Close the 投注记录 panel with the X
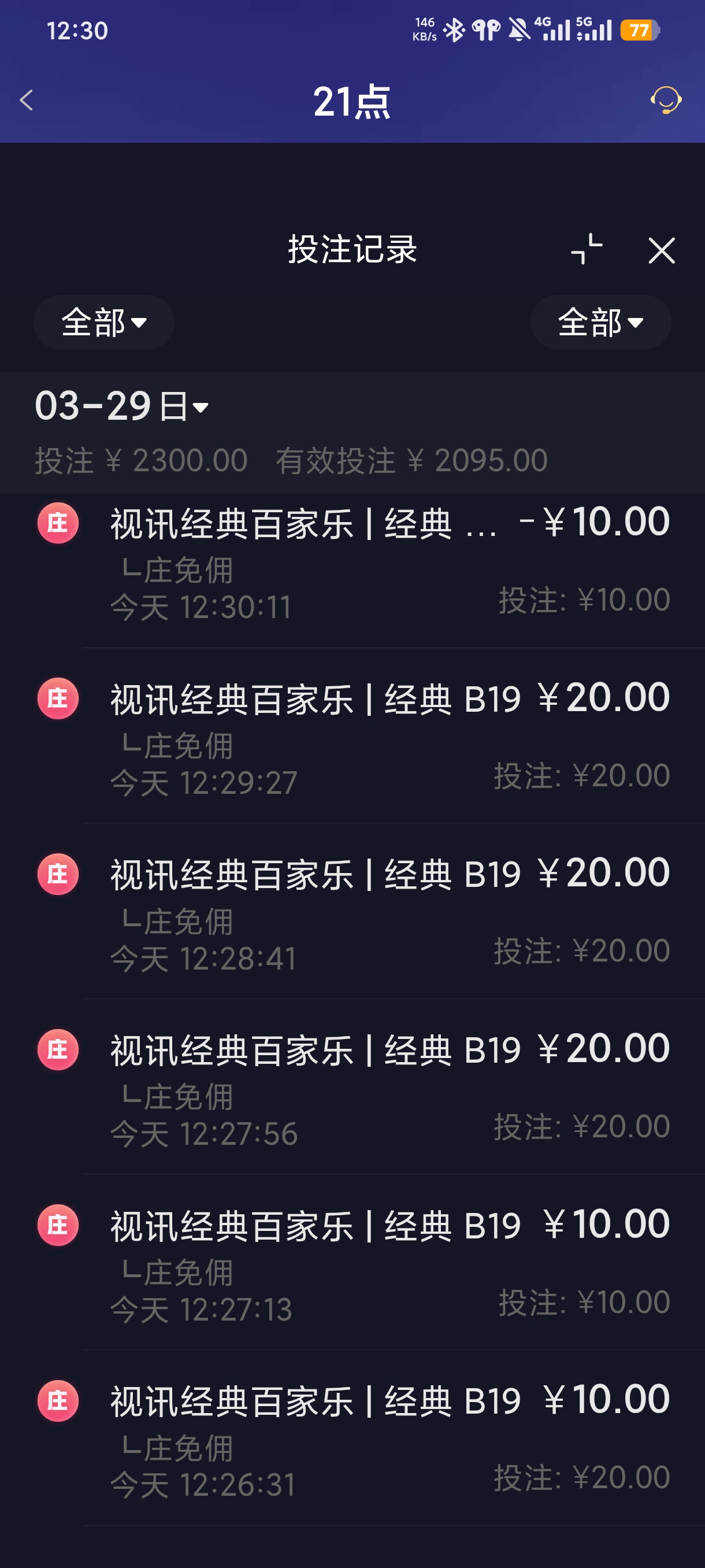 click(661, 251)
